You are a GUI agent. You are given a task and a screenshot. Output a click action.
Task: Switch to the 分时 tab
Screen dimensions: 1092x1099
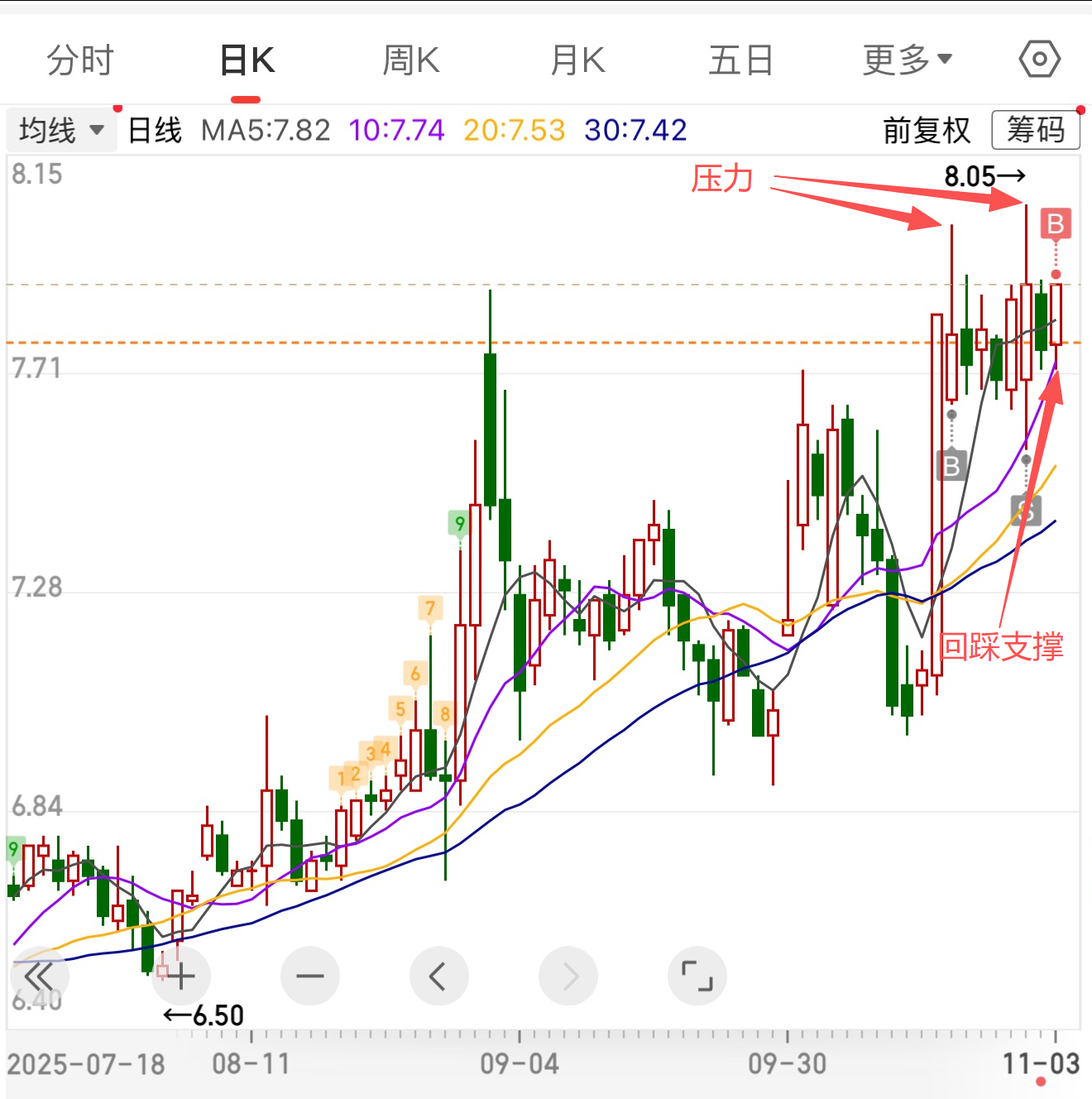click(79, 60)
